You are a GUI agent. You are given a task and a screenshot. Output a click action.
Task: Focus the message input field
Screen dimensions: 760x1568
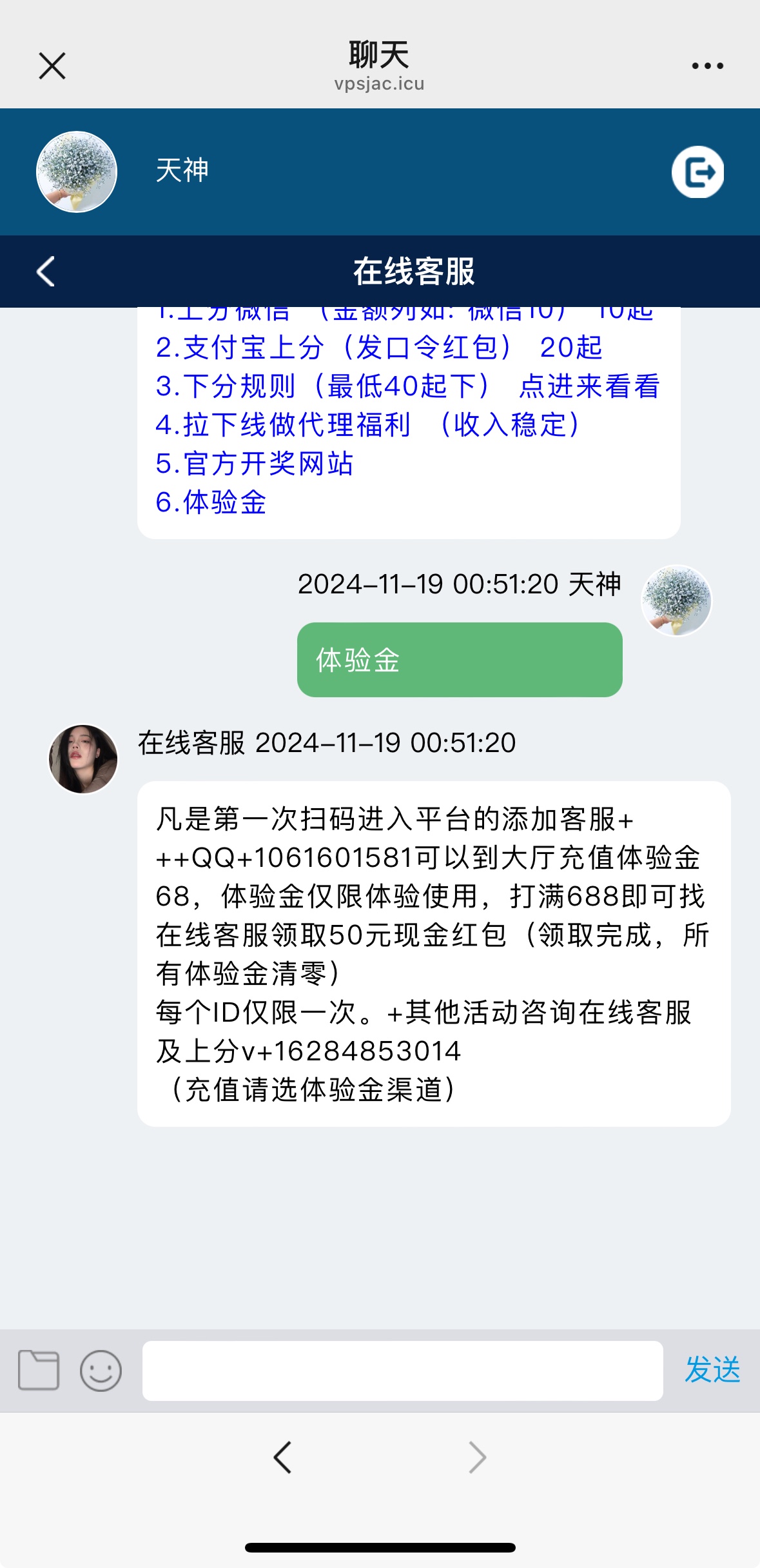click(402, 1370)
